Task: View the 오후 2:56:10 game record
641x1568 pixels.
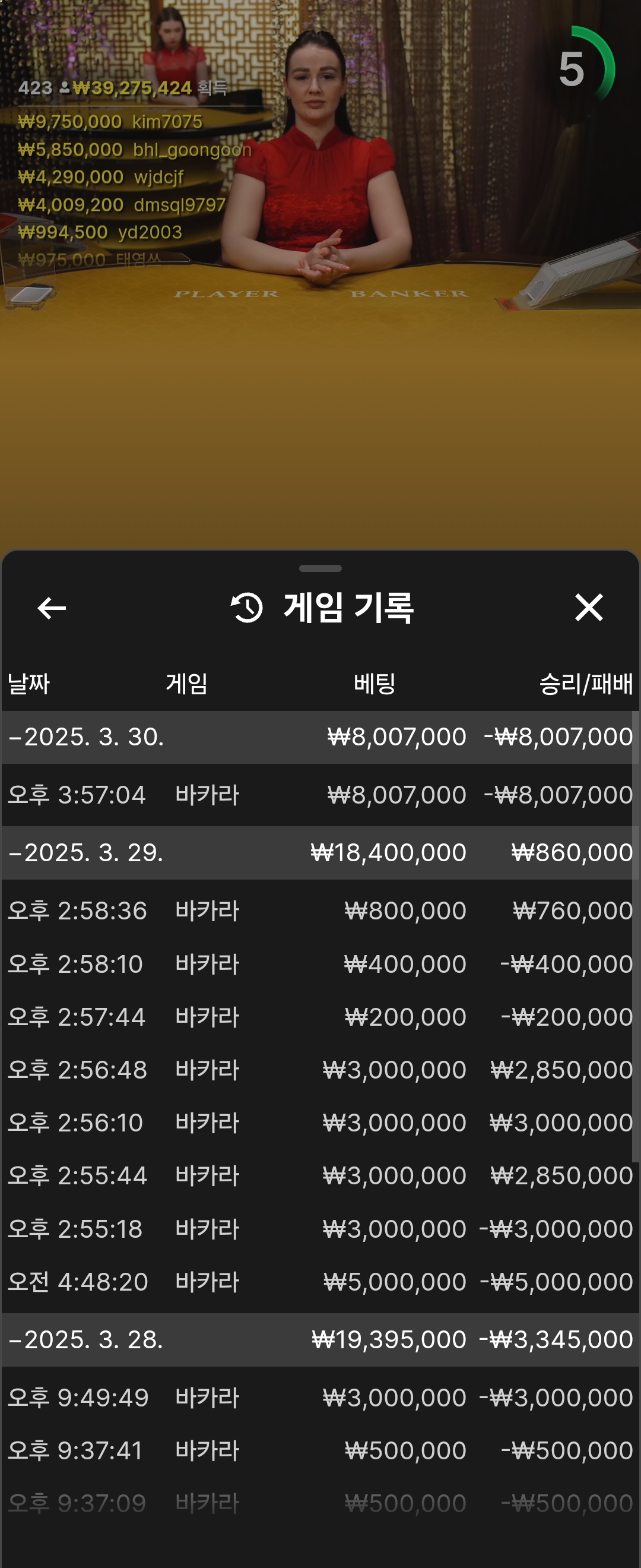Action: [x=319, y=1123]
